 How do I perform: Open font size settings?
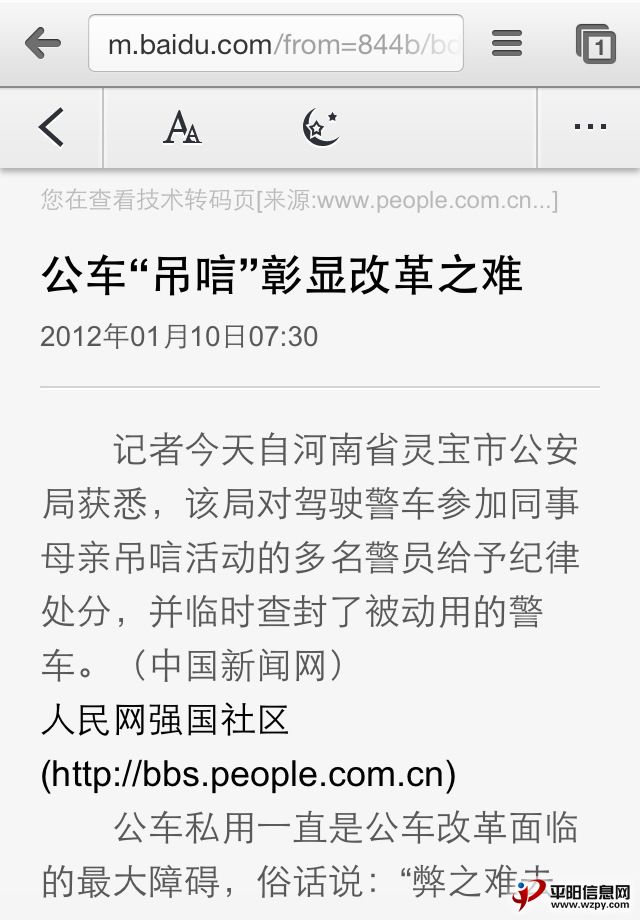point(182,128)
